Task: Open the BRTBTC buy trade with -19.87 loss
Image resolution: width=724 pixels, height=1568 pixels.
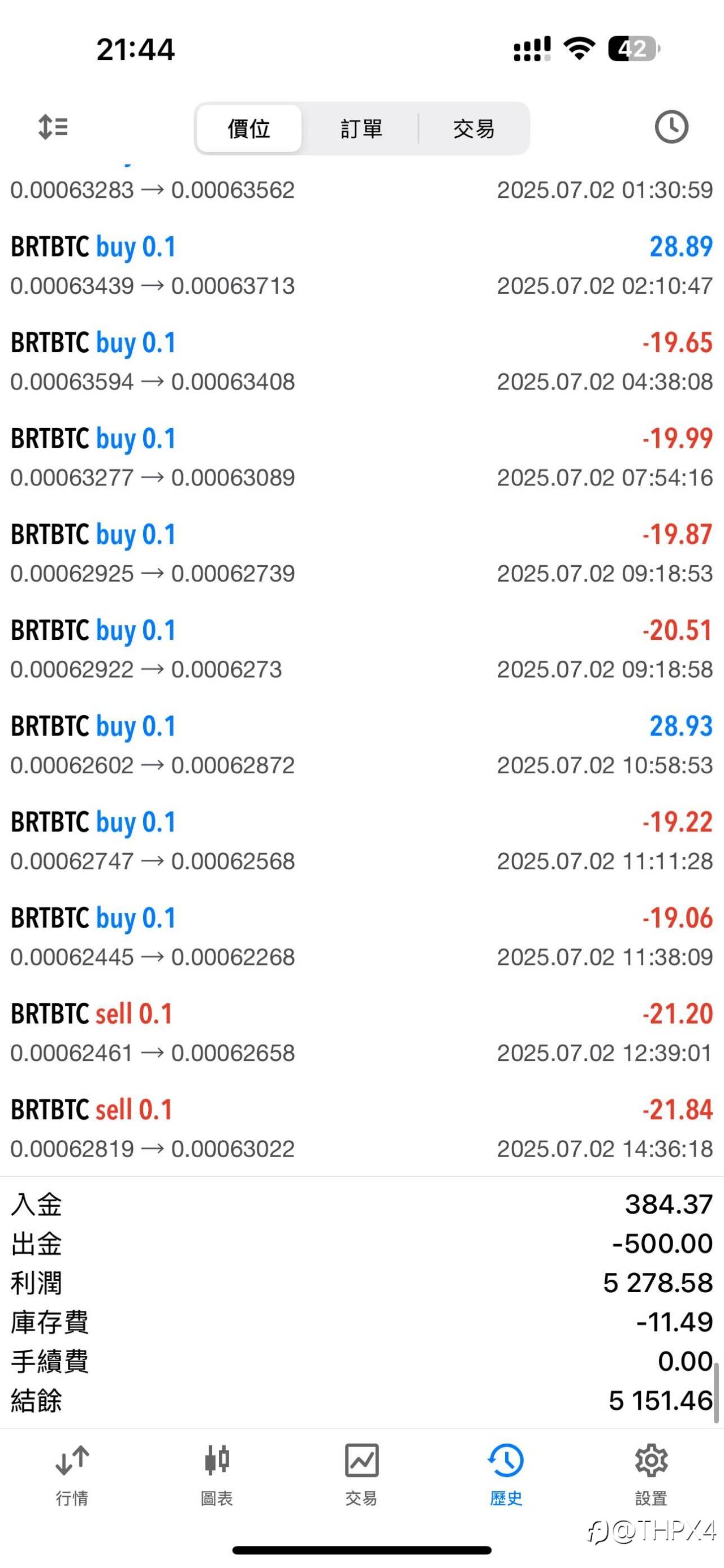Action: (361, 553)
